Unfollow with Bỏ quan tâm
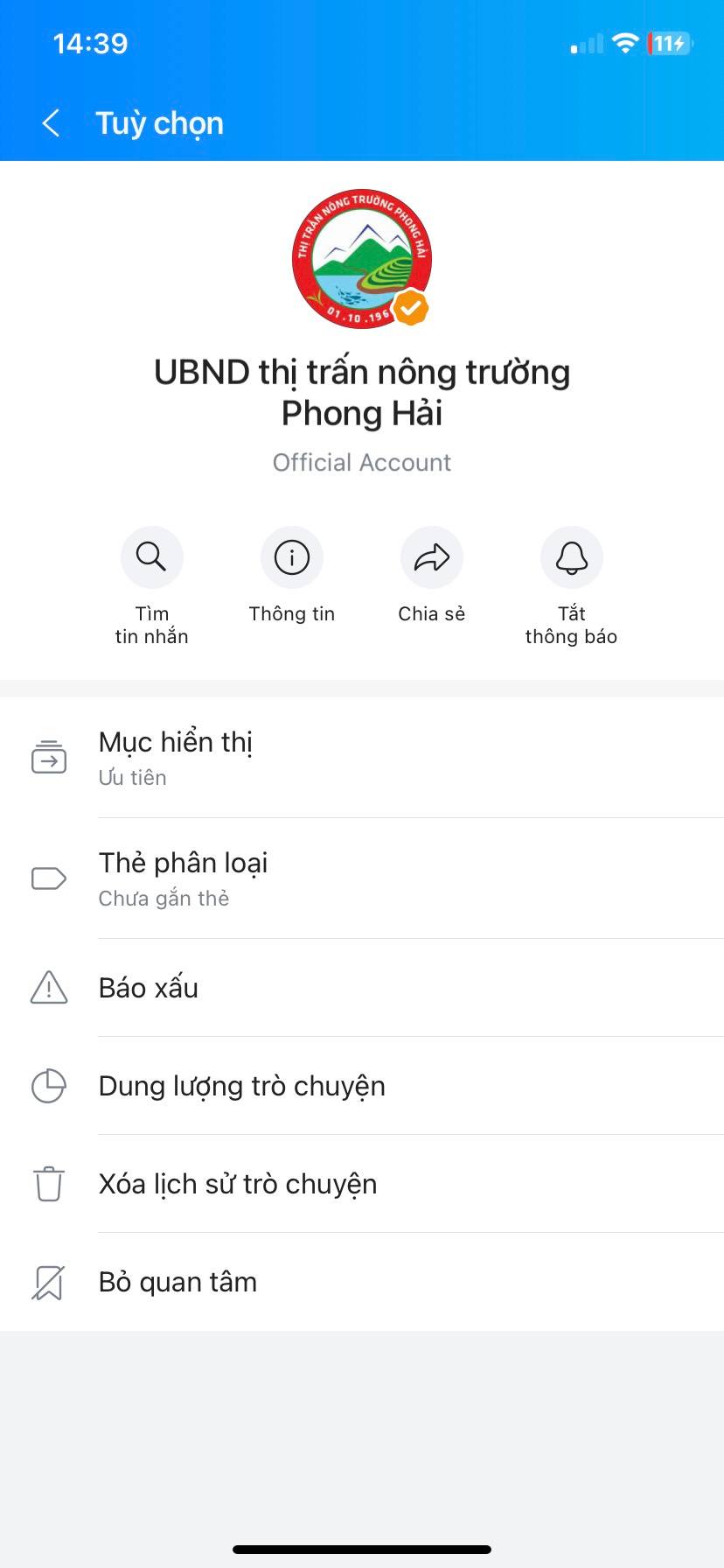Image resolution: width=724 pixels, height=1568 pixels. [362, 1282]
